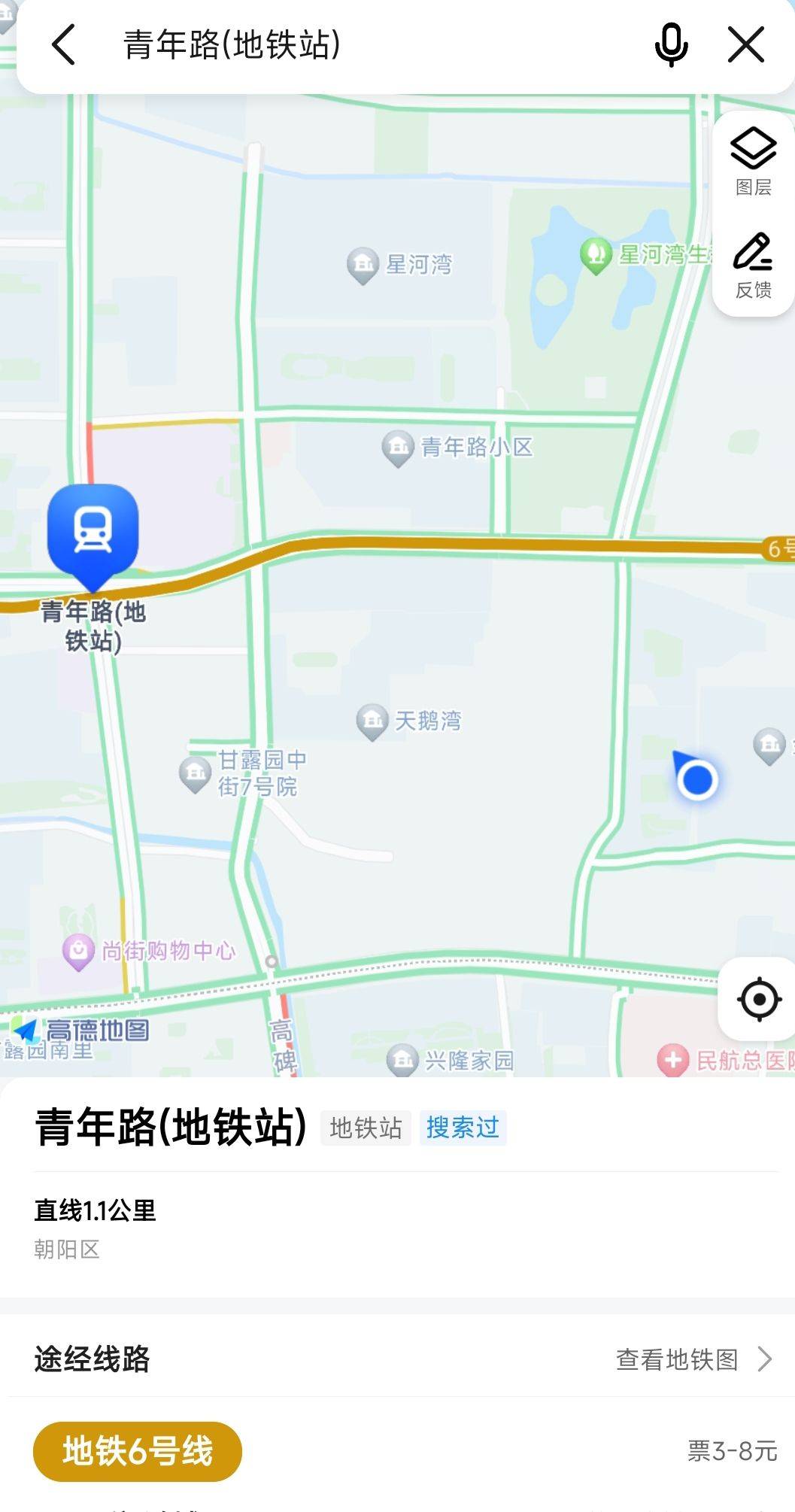
Task: Select the 地铁6号线 line chip
Action: tap(138, 1451)
